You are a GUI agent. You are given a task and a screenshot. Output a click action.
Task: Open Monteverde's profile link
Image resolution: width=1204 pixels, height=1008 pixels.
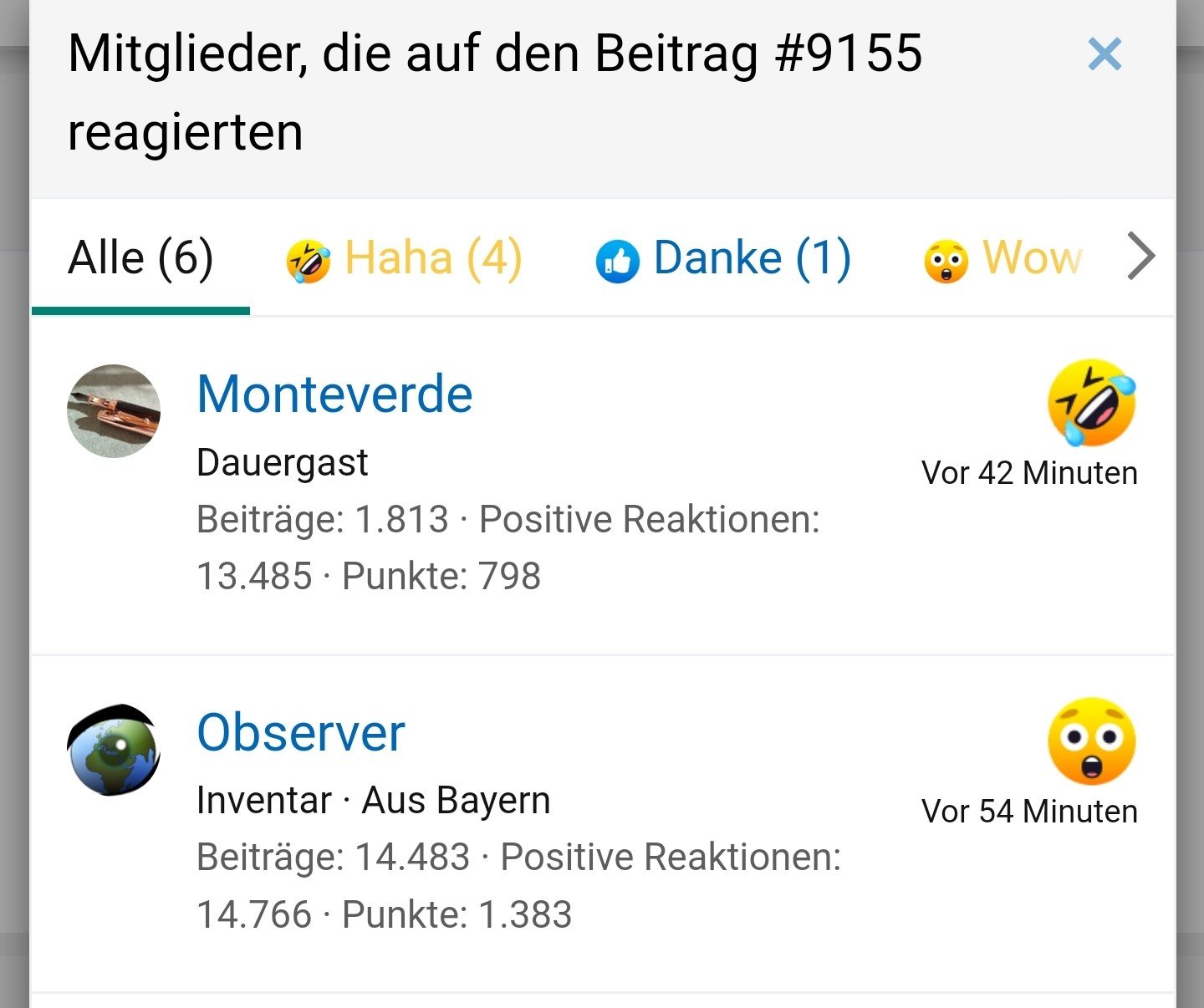tap(334, 395)
